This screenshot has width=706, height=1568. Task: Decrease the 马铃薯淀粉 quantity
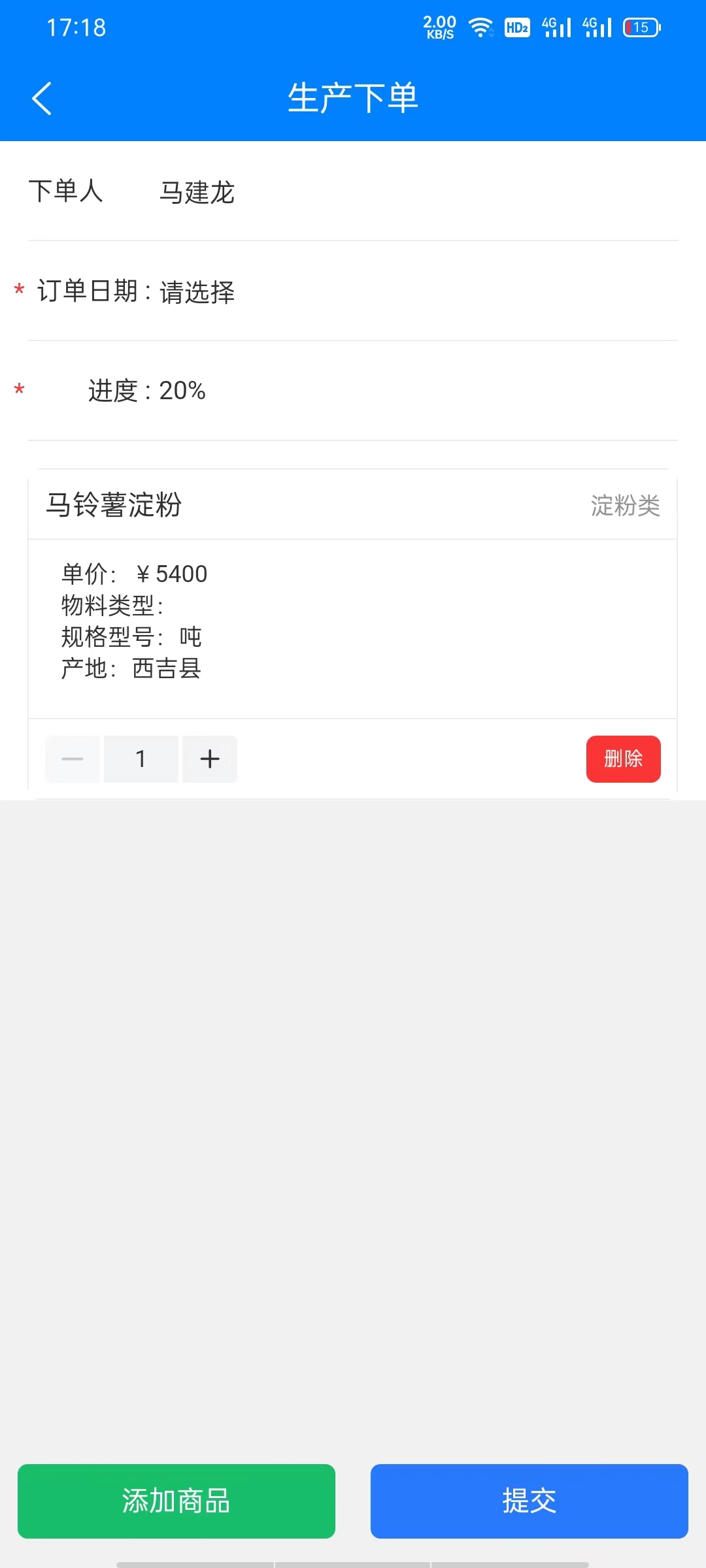click(73, 759)
